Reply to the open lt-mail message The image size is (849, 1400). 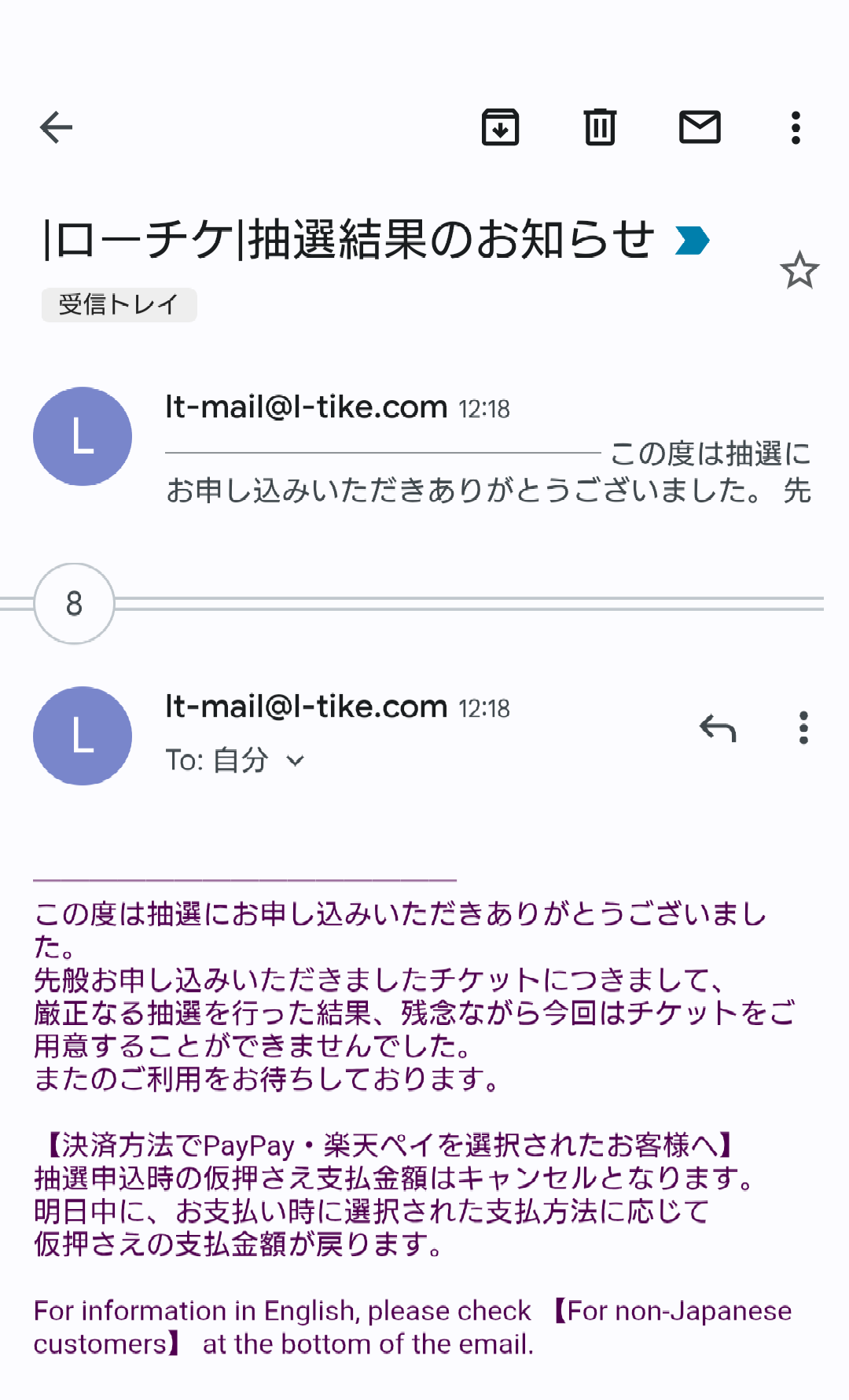(x=718, y=729)
